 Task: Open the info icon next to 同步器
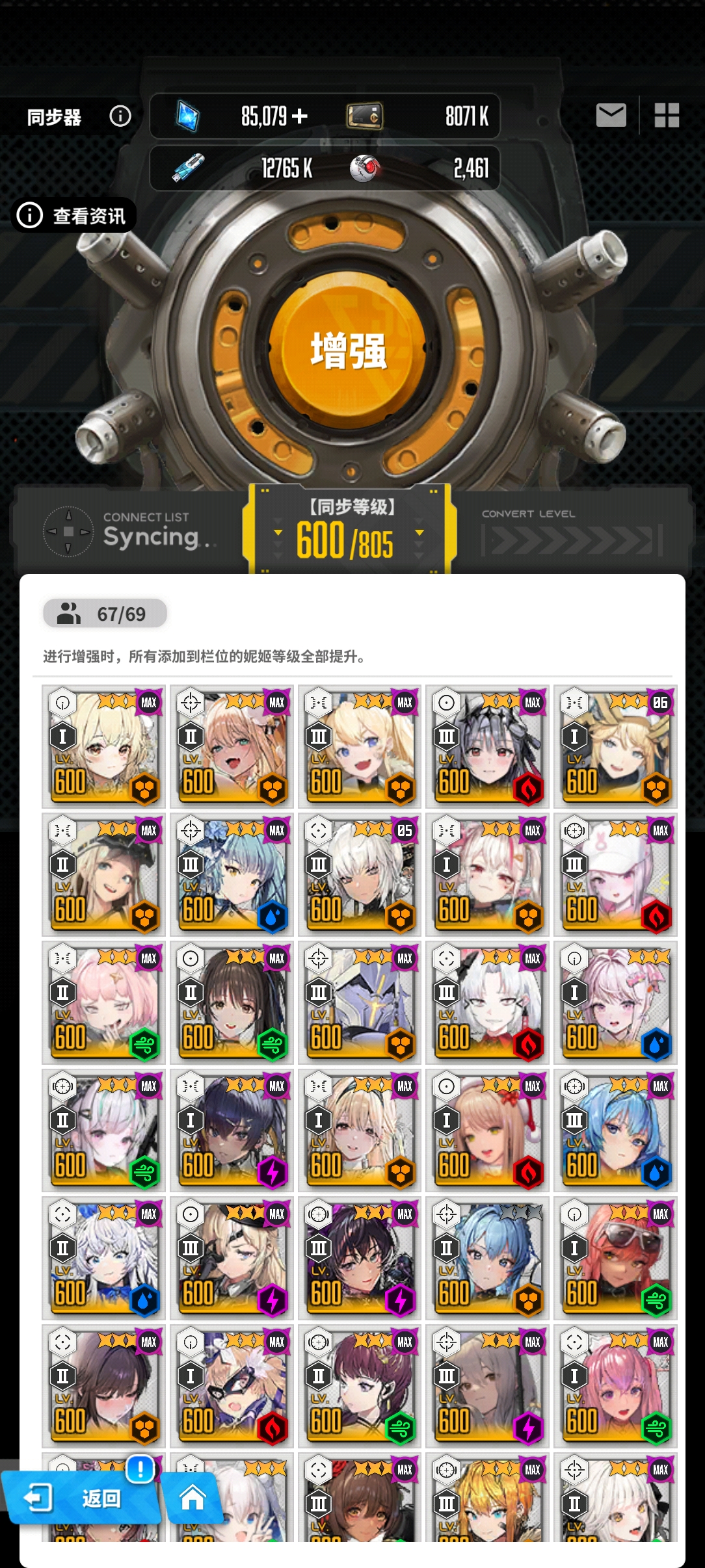120,116
